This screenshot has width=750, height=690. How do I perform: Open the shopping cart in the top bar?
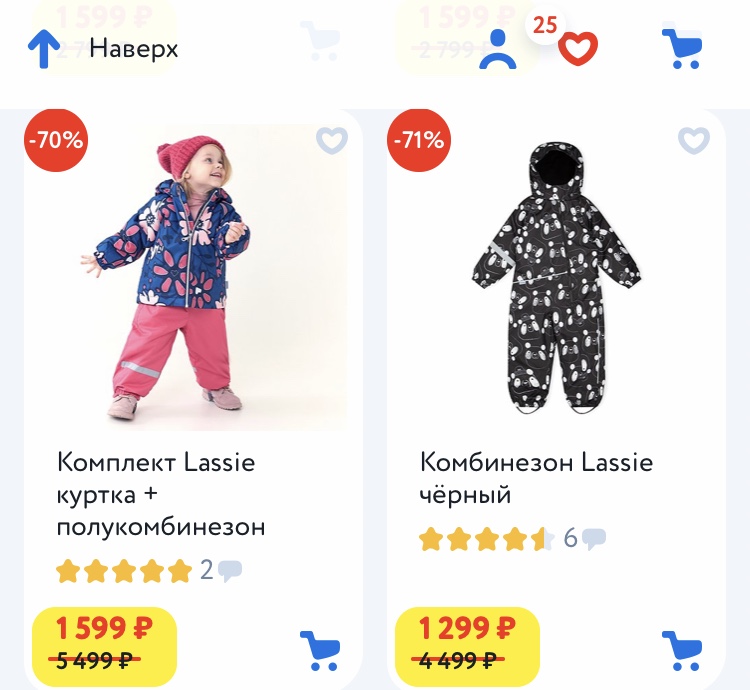[682, 48]
